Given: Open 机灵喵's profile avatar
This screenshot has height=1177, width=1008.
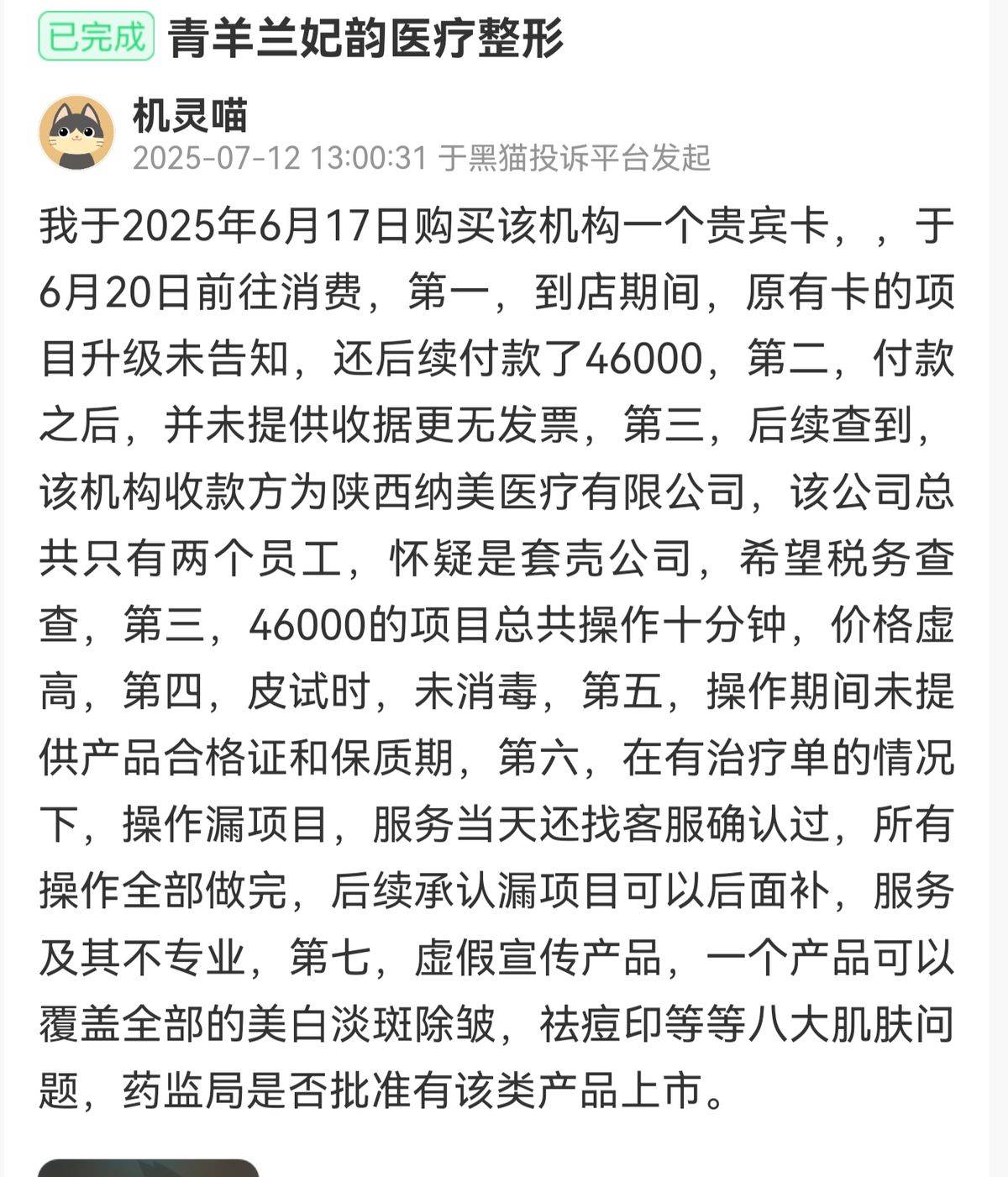Looking at the screenshot, I should point(76,133).
